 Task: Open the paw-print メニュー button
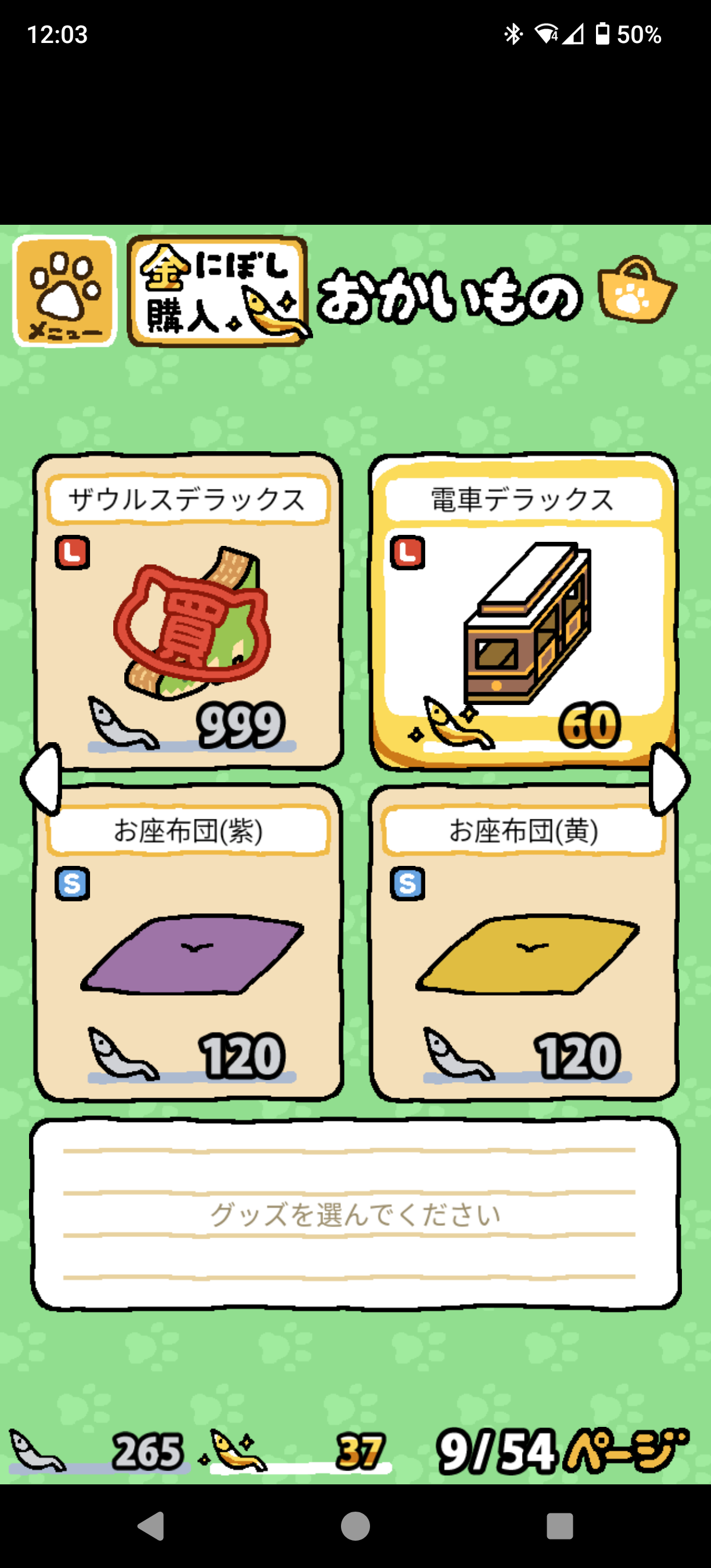tap(64, 292)
